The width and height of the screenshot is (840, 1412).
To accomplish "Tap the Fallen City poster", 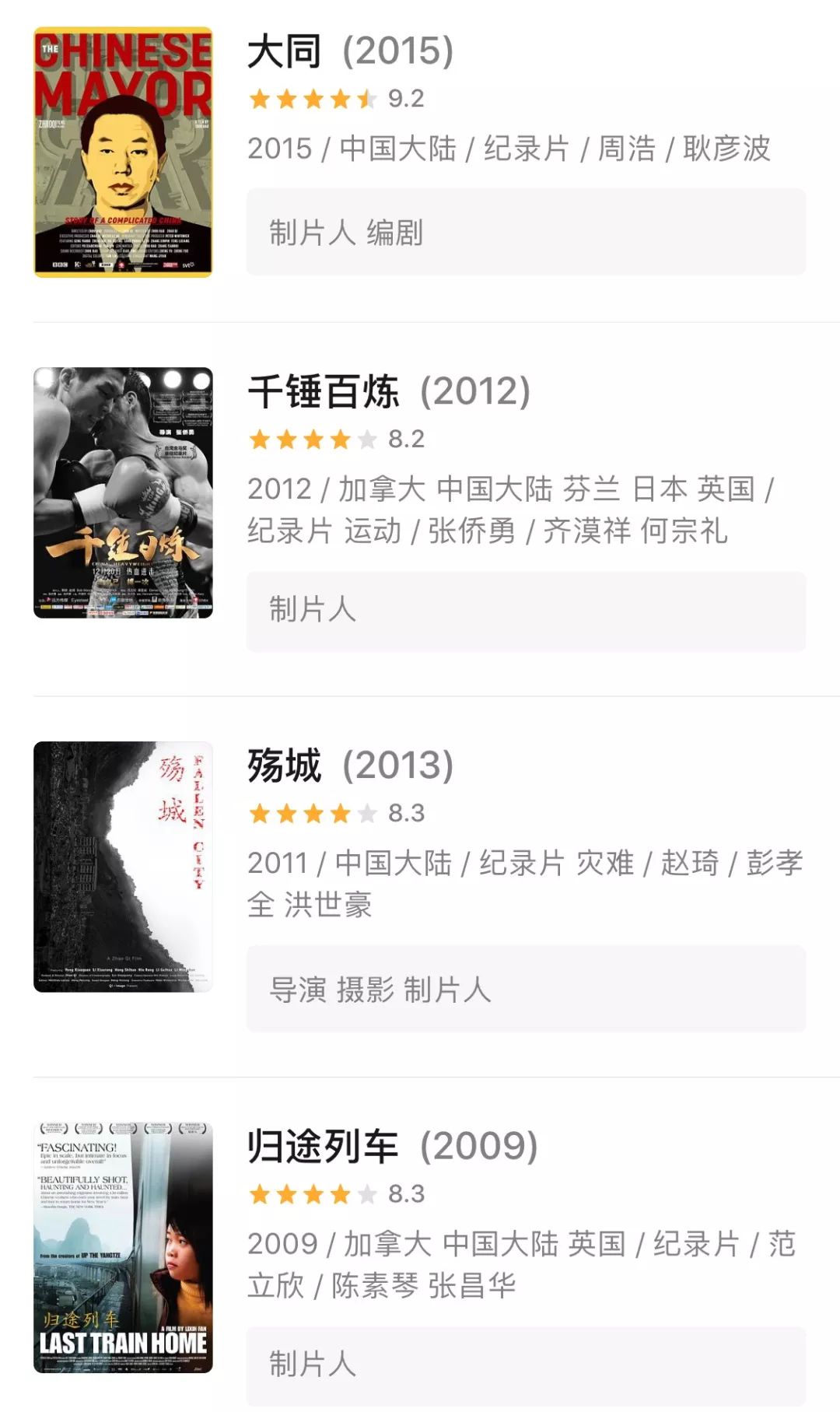I will [123, 867].
